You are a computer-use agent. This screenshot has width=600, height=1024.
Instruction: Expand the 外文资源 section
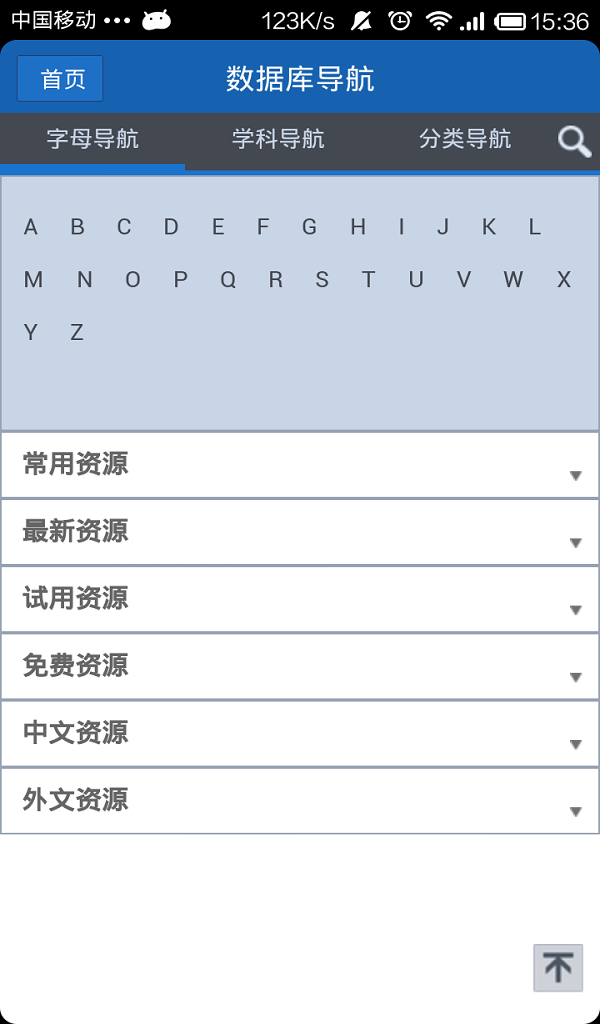(x=300, y=800)
